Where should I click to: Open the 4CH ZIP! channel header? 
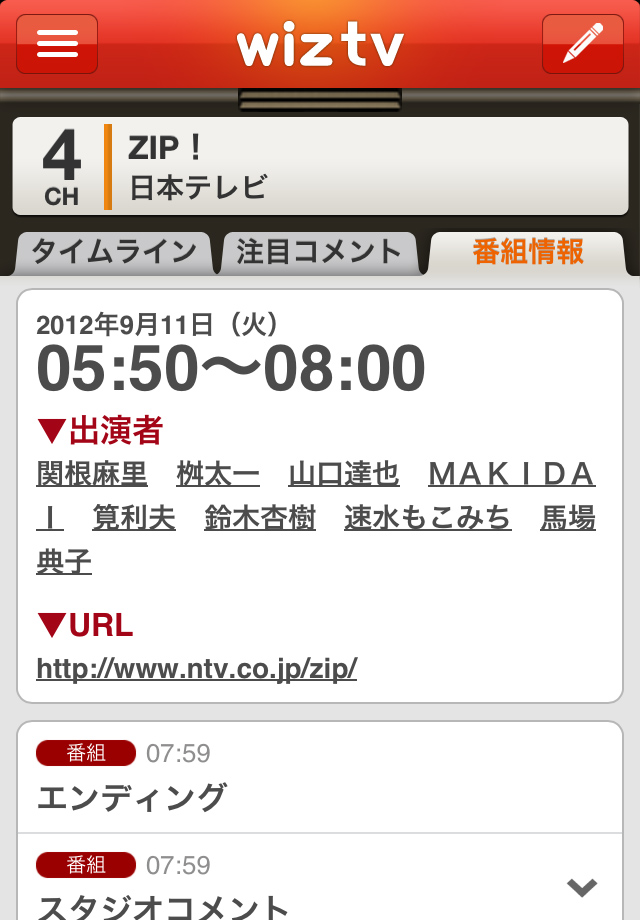(320, 167)
